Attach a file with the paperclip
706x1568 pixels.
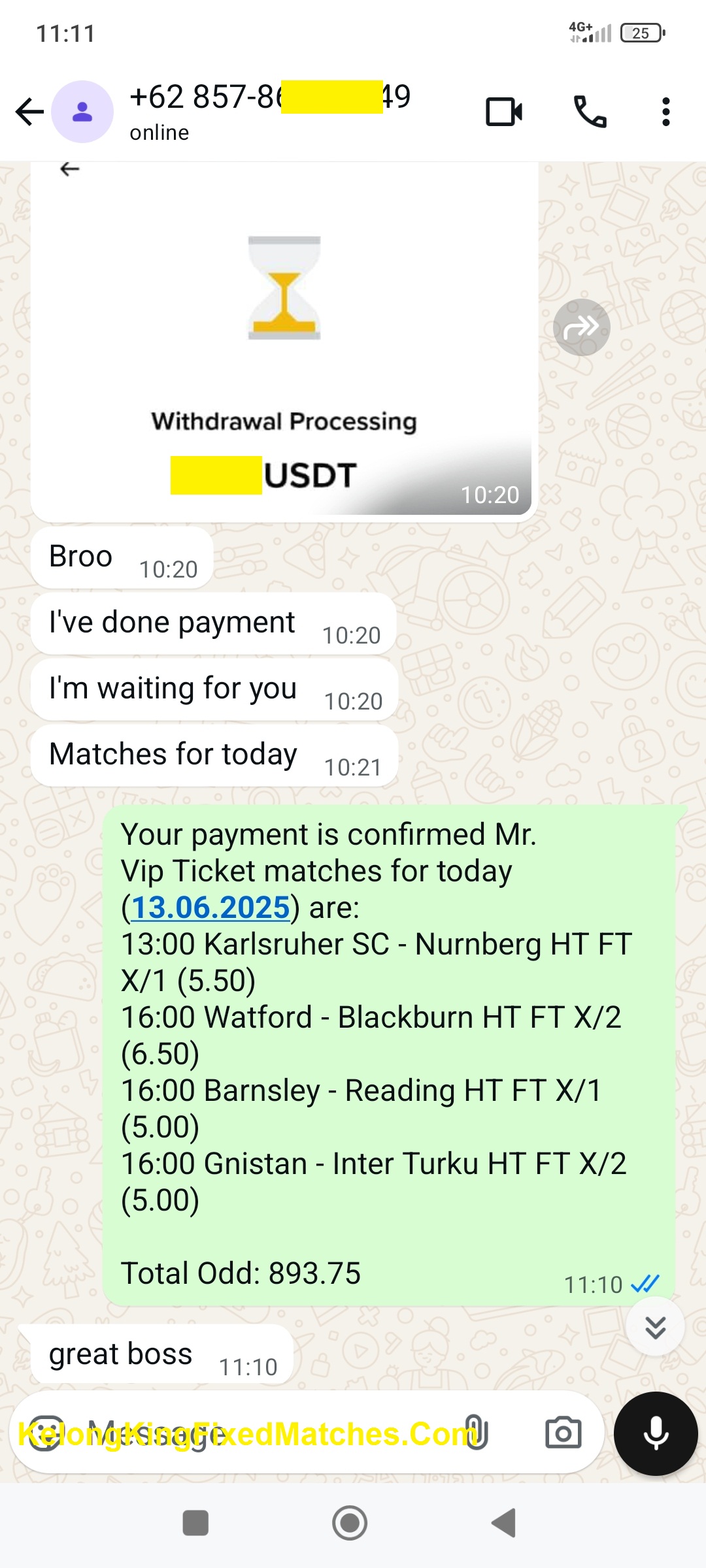coord(477,1433)
